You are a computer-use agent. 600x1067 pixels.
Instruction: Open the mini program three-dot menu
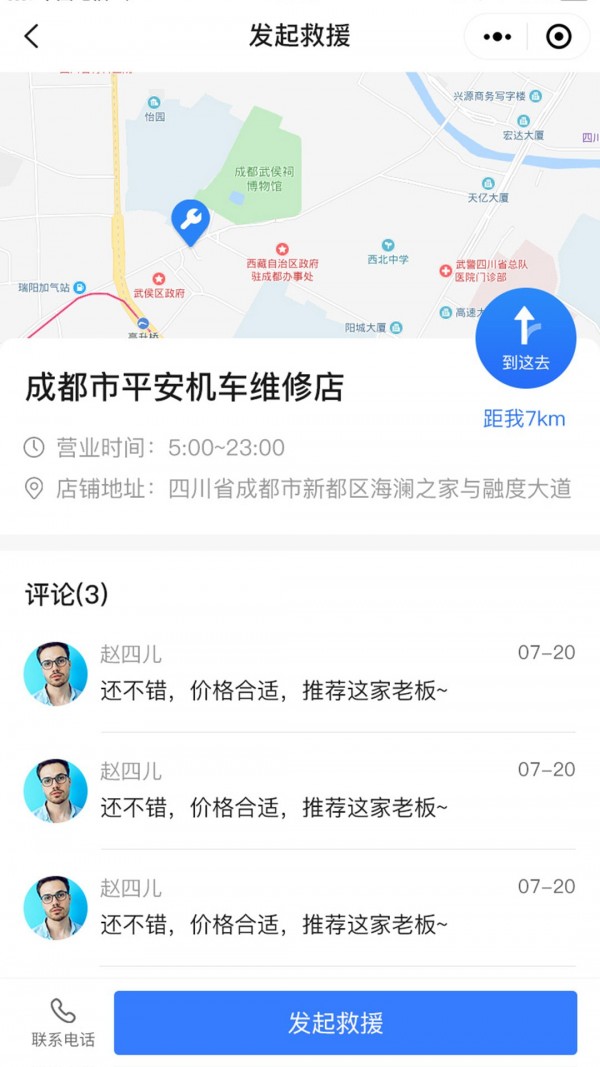click(497, 37)
